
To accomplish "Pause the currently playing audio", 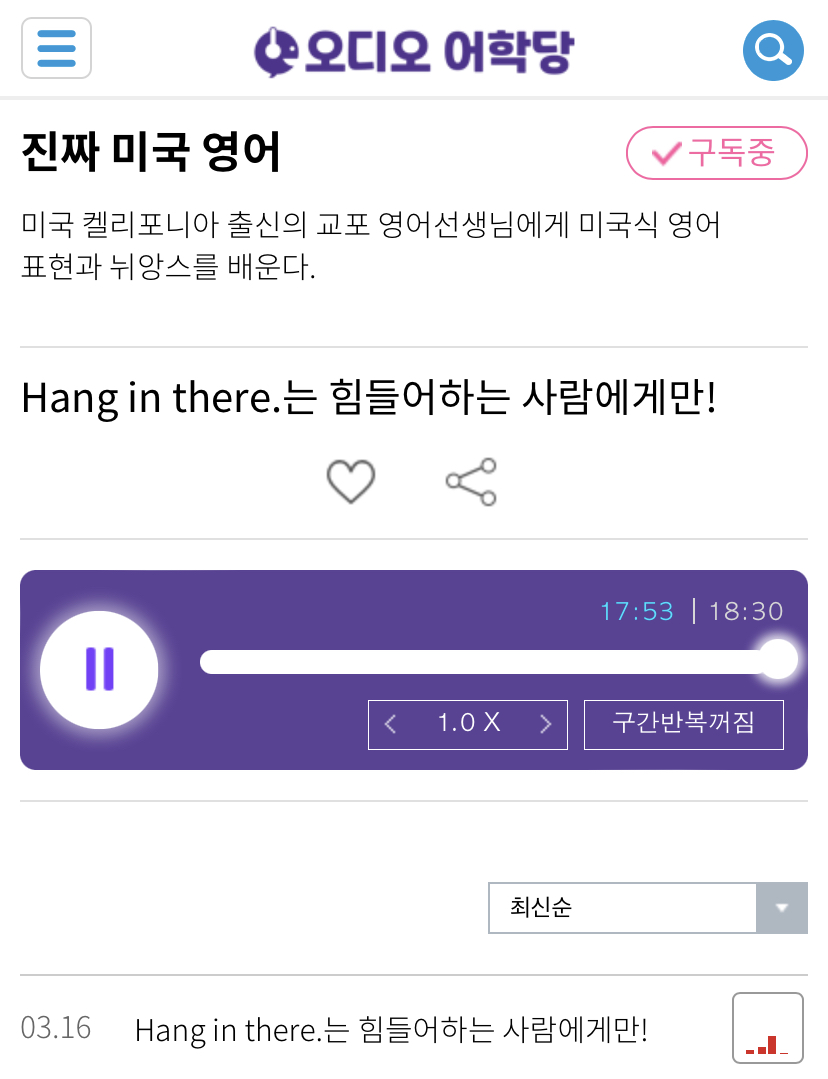I will [99, 669].
